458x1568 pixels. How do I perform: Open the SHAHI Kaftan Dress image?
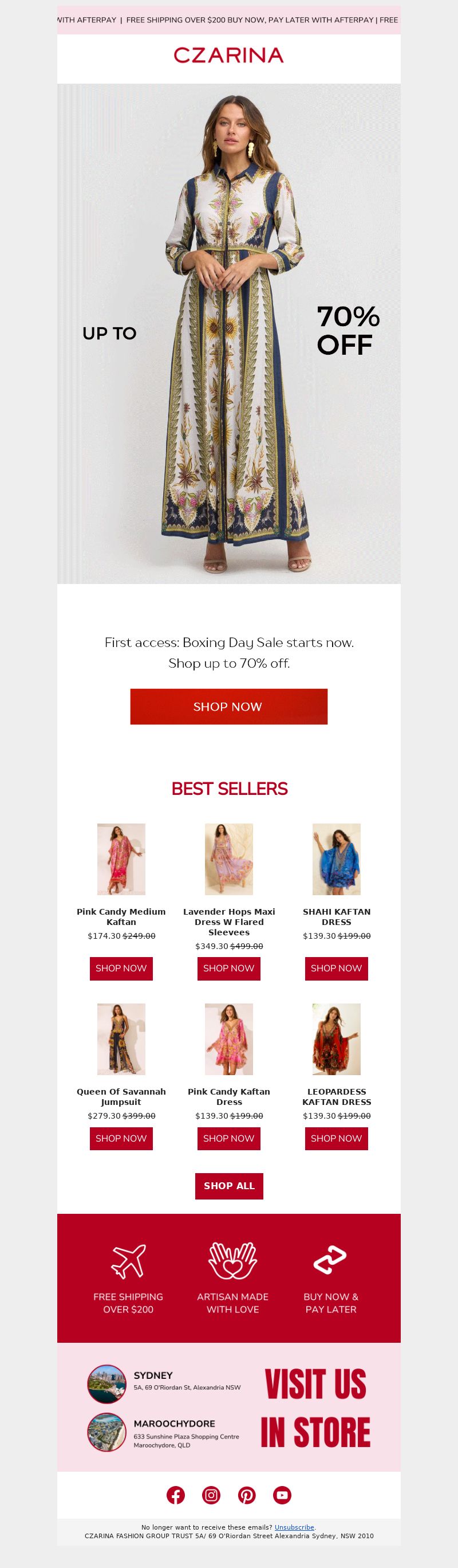pos(337,859)
